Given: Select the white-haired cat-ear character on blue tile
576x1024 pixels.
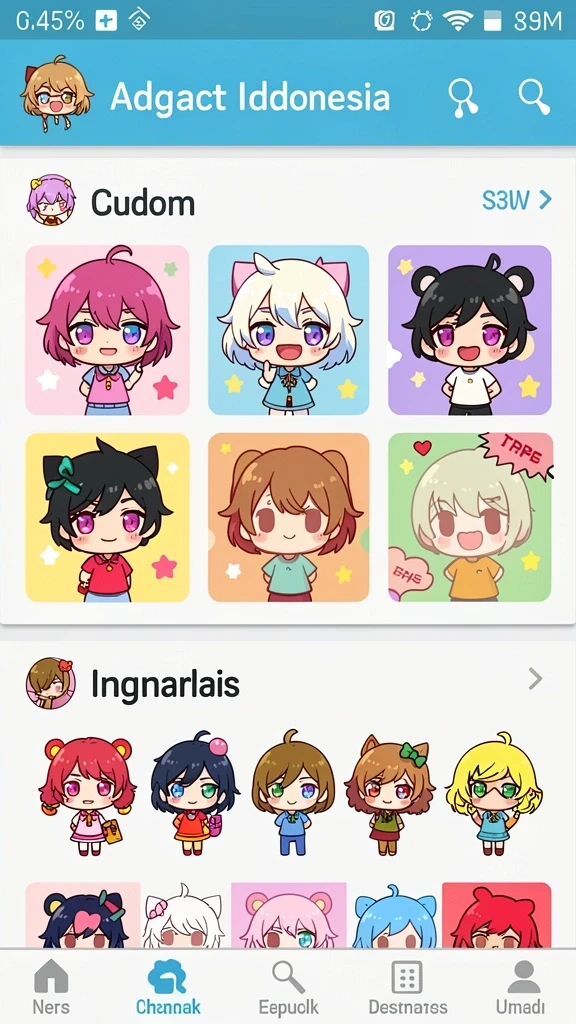Looking at the screenshot, I should (x=289, y=330).
